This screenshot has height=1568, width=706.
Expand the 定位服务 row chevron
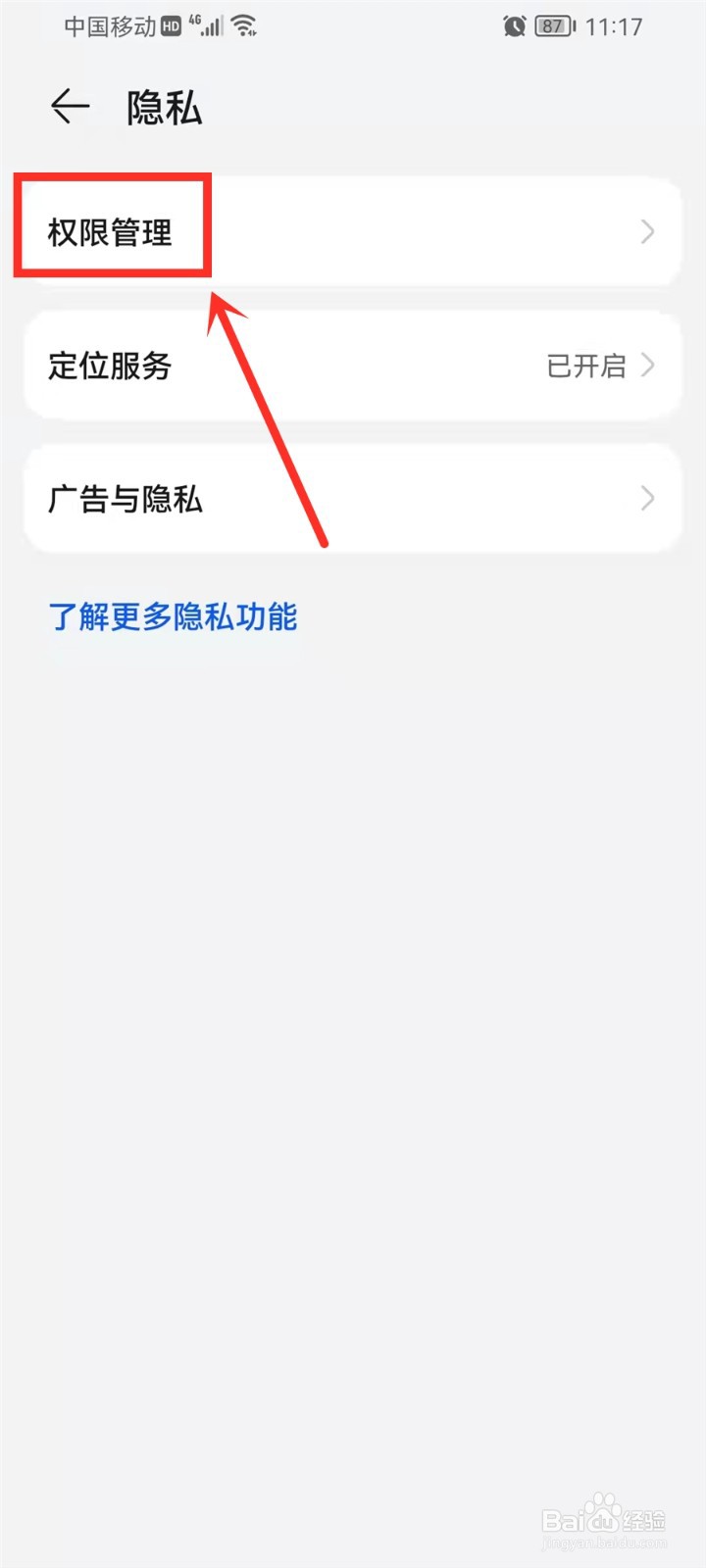tap(647, 366)
